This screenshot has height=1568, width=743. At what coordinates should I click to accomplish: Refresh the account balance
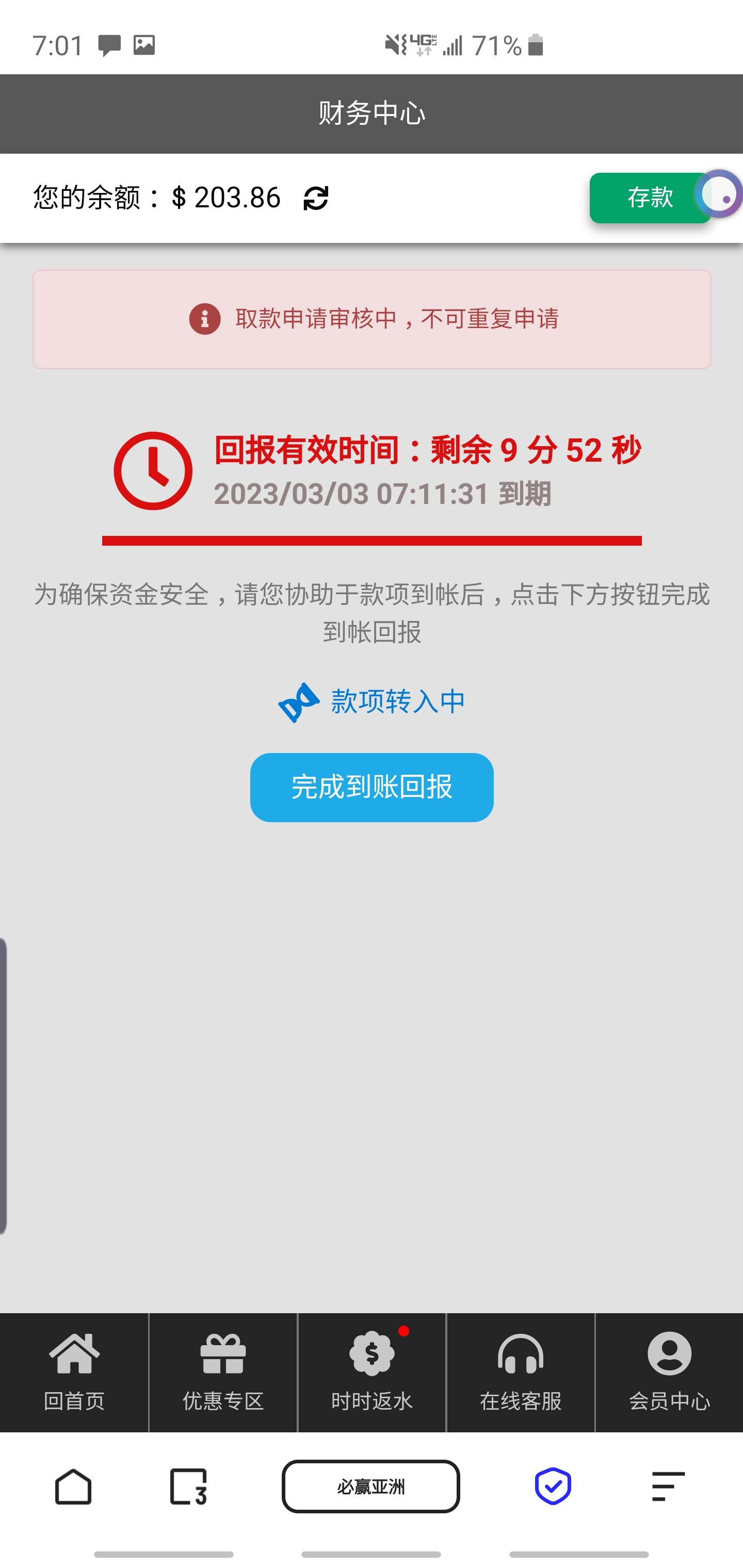[x=315, y=198]
